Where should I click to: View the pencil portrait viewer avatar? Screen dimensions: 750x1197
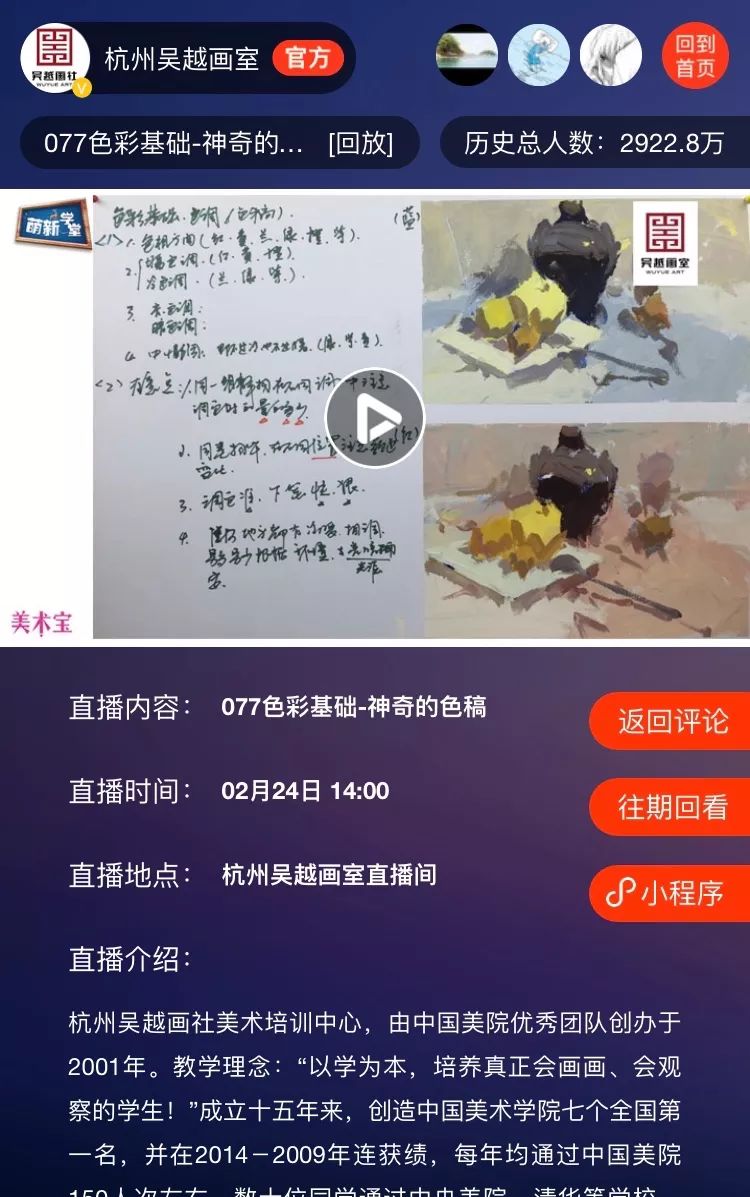point(610,55)
